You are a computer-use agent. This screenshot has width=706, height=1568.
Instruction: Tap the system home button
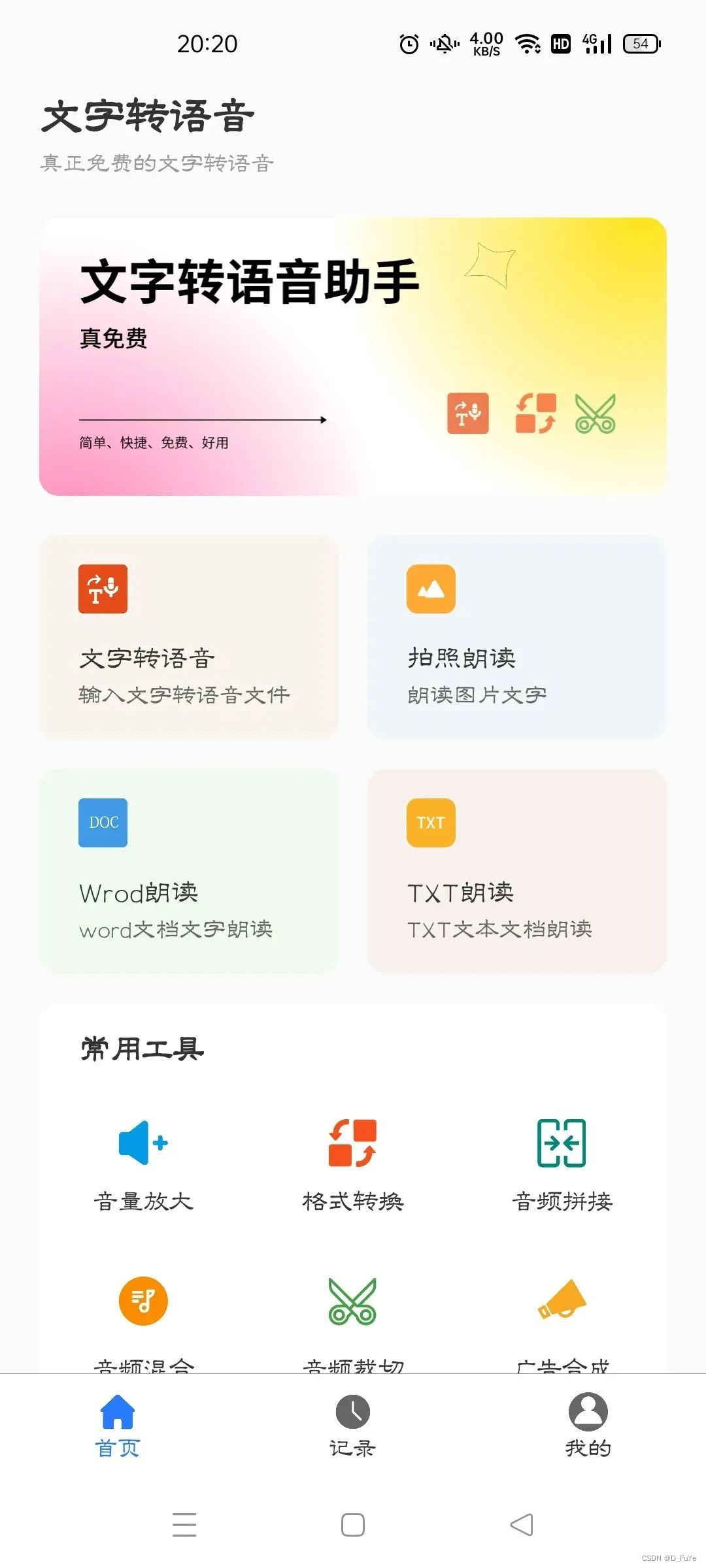[x=353, y=1525]
